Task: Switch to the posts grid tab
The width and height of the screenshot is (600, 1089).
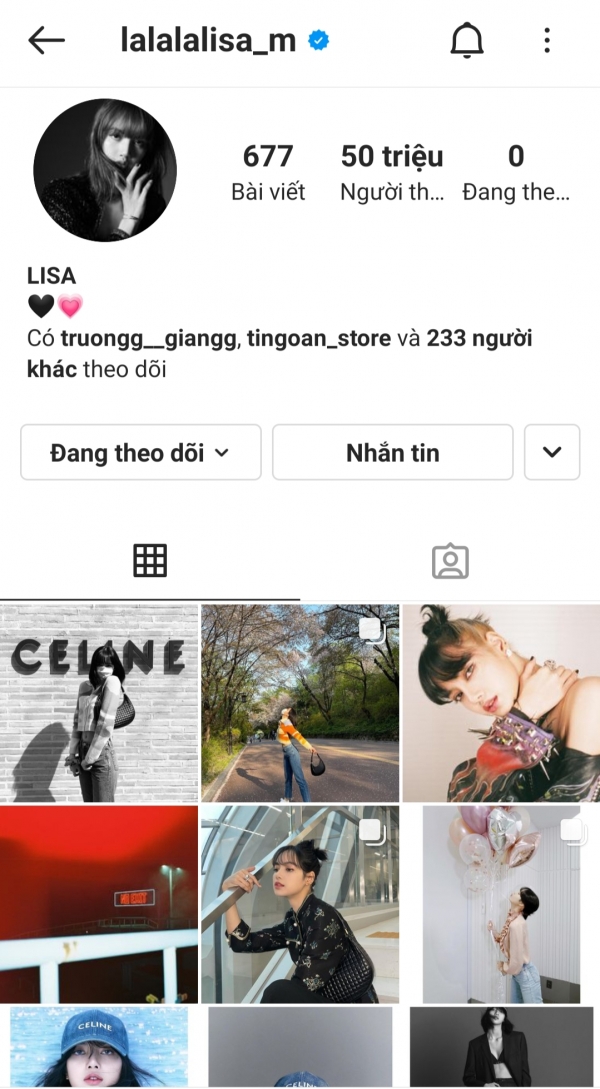Action: (x=150, y=561)
